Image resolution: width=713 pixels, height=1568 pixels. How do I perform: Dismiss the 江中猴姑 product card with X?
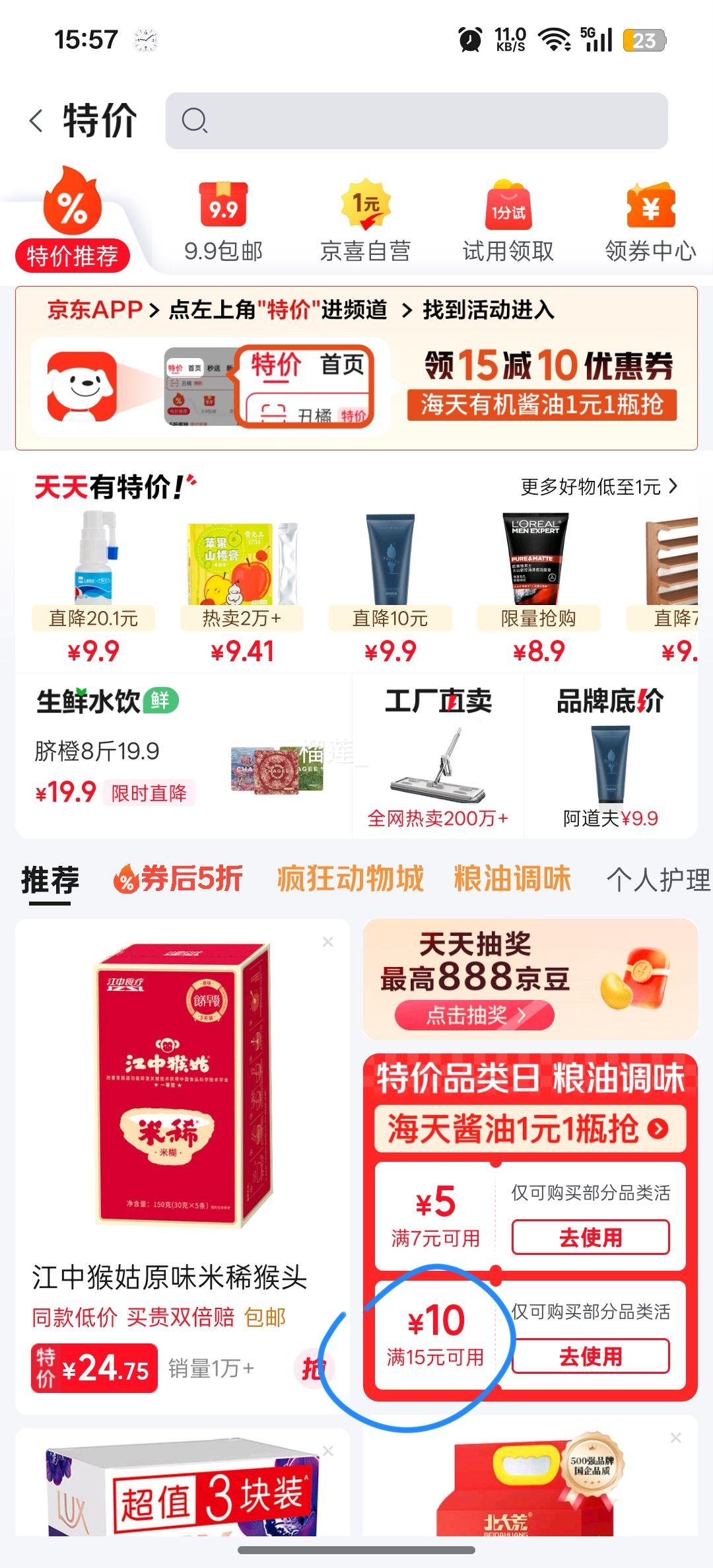328,941
